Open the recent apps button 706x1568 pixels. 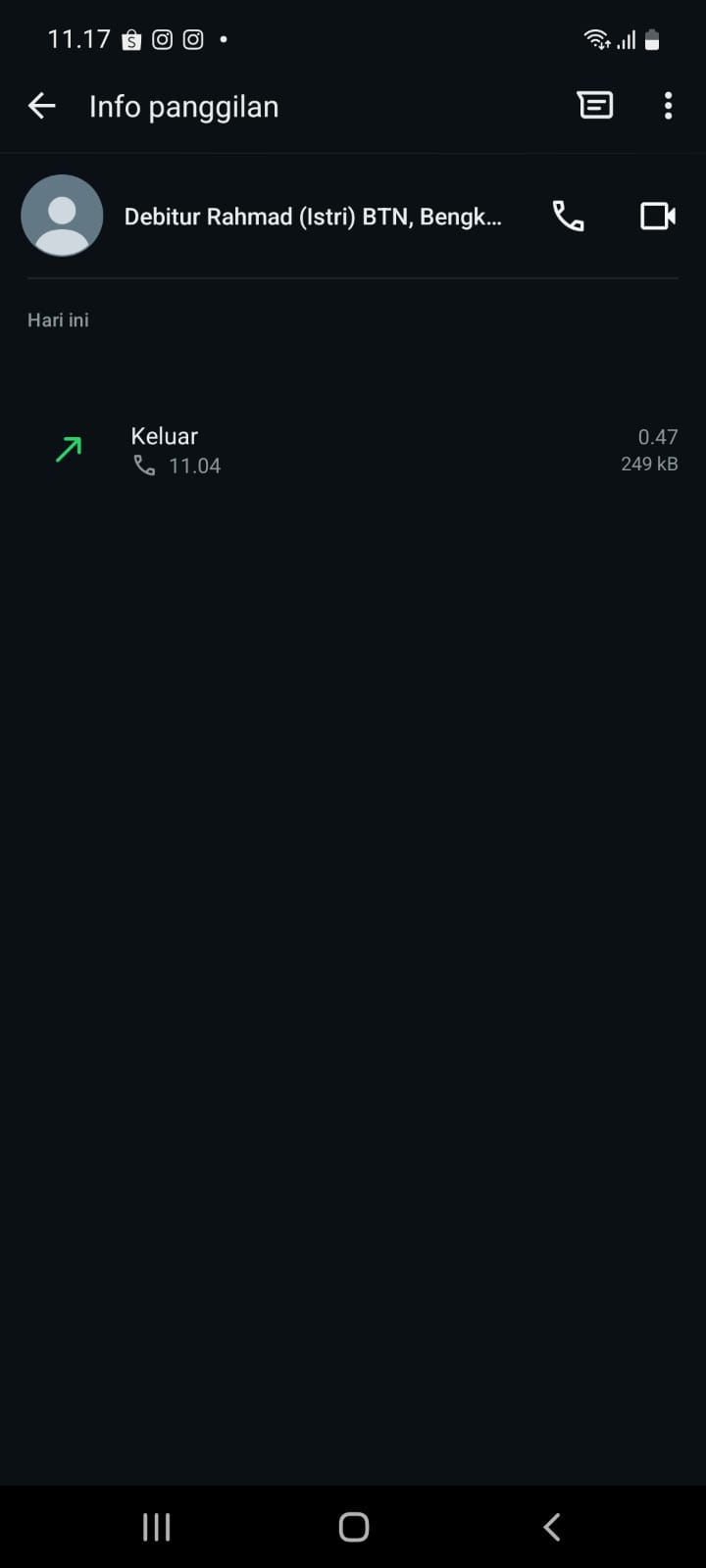157,1526
